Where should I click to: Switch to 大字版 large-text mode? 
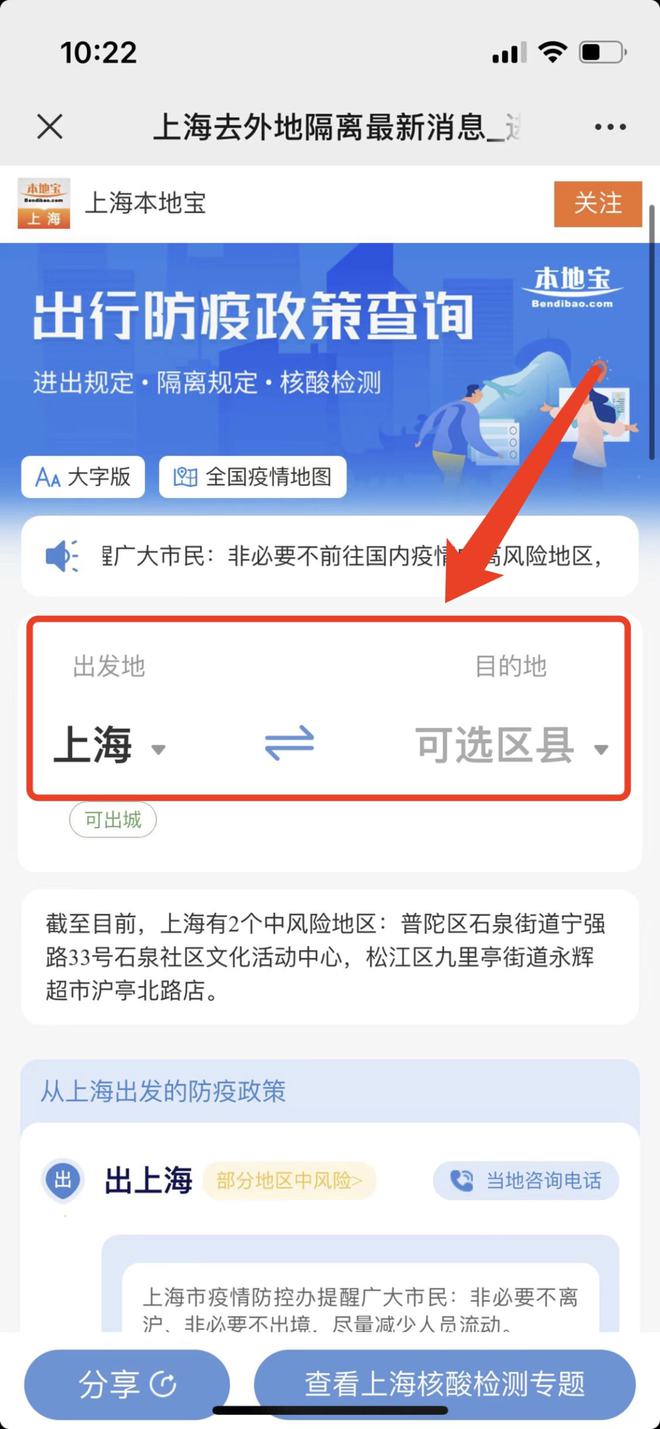(83, 477)
